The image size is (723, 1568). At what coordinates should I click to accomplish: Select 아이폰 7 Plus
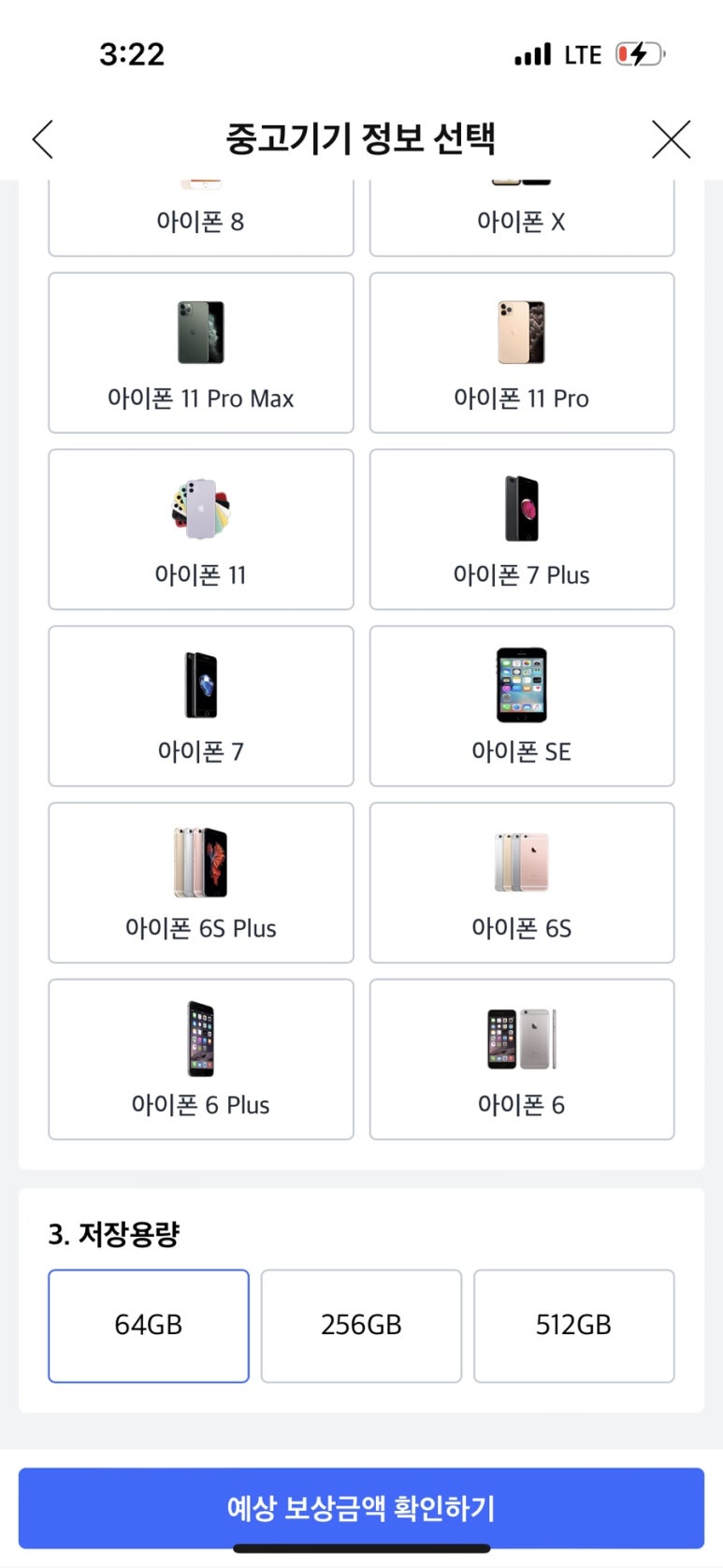(521, 530)
